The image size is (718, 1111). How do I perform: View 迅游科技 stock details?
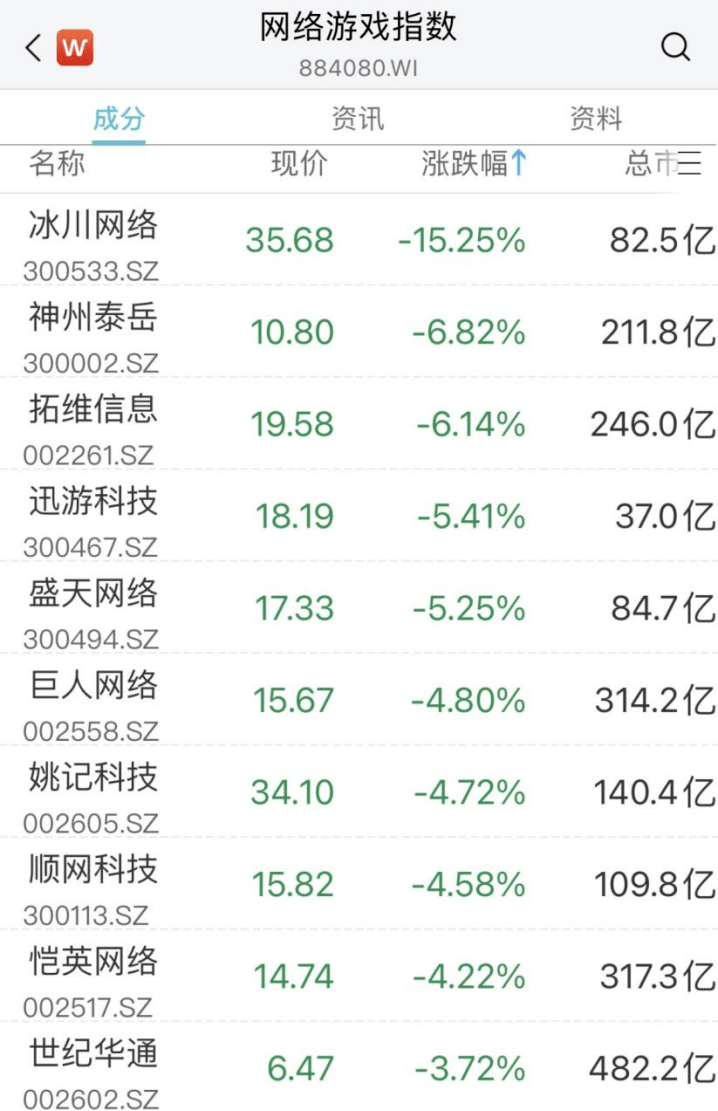[93, 516]
